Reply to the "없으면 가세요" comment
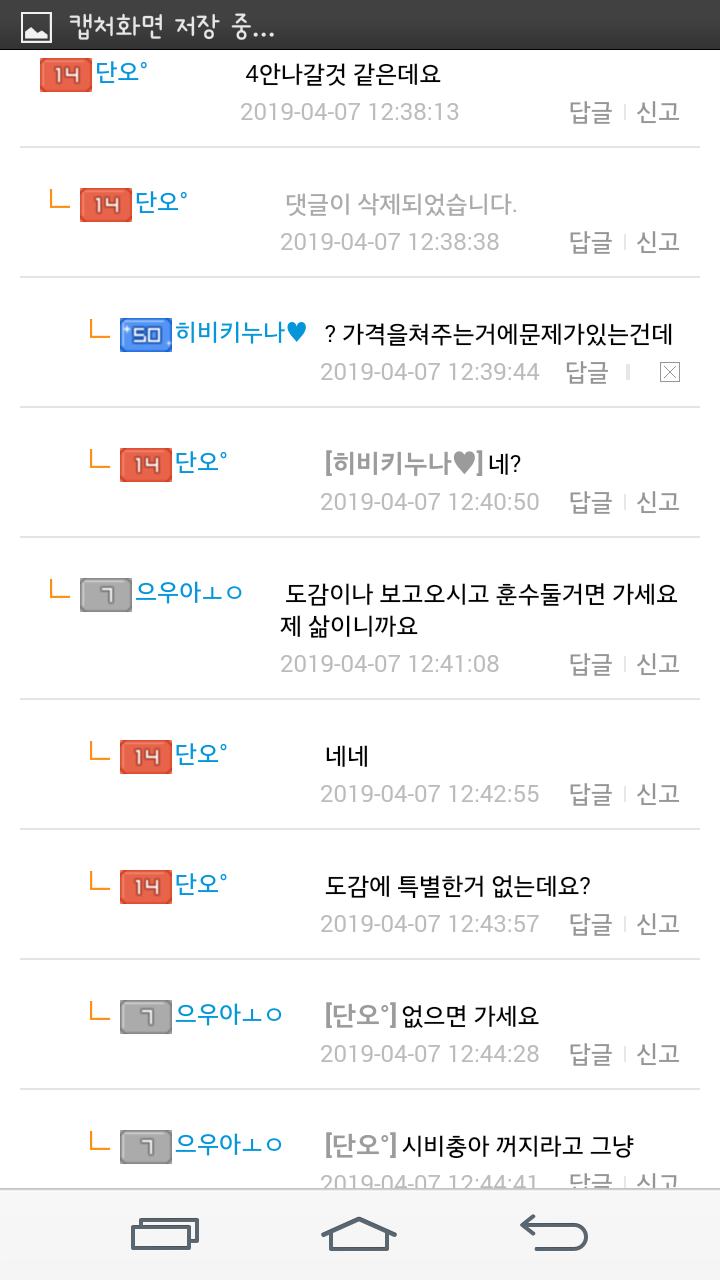 coord(590,1054)
